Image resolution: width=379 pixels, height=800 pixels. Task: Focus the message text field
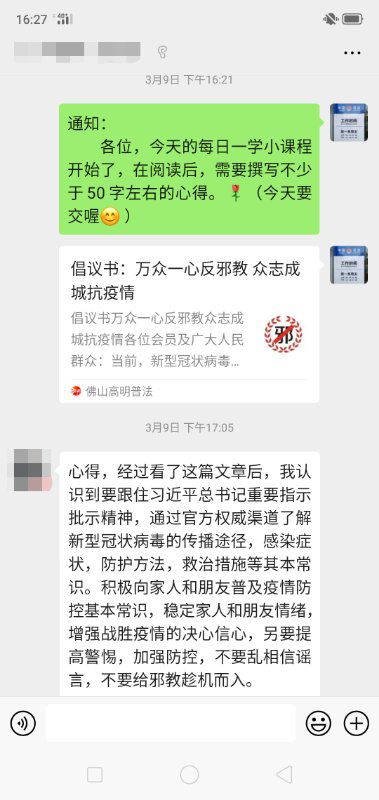[x=170, y=723]
